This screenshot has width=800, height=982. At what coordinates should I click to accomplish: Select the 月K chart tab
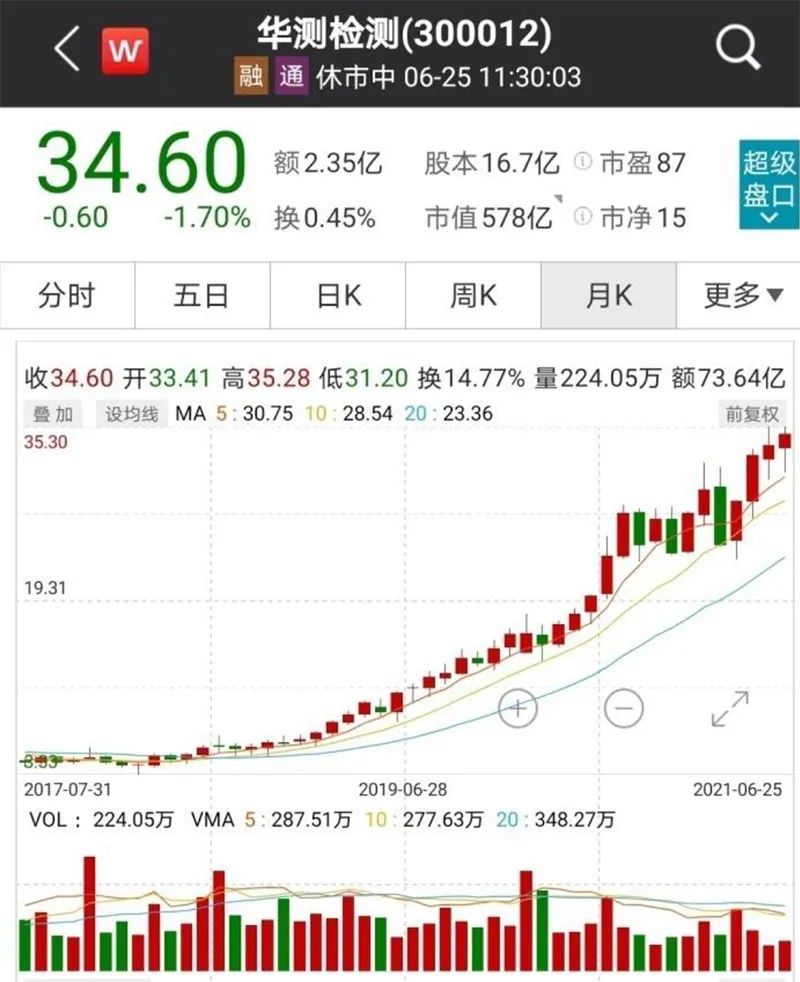pyautogui.click(x=608, y=296)
